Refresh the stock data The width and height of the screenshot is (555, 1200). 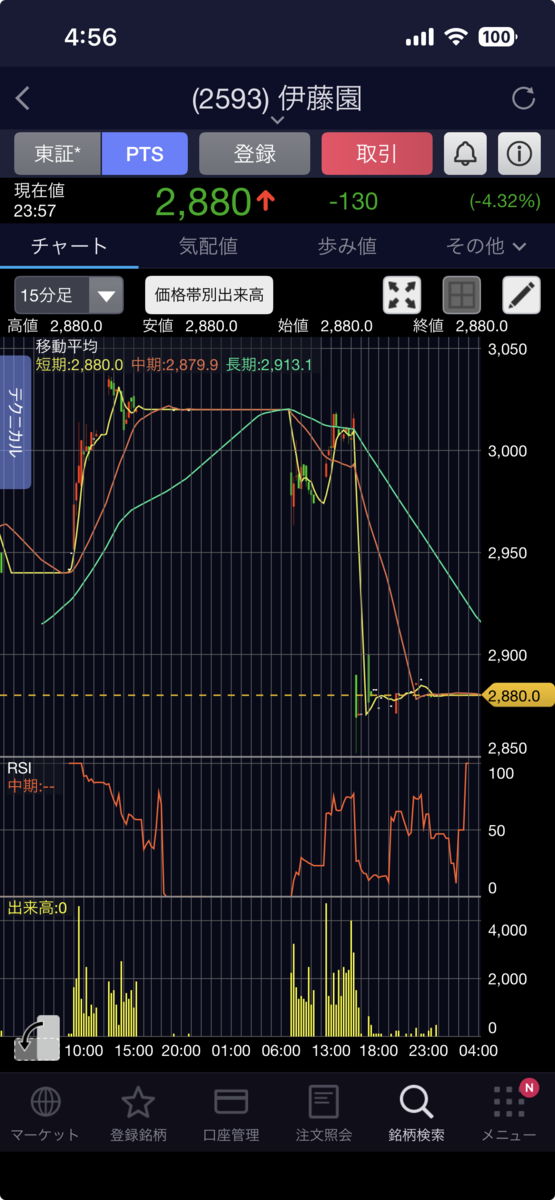point(523,98)
